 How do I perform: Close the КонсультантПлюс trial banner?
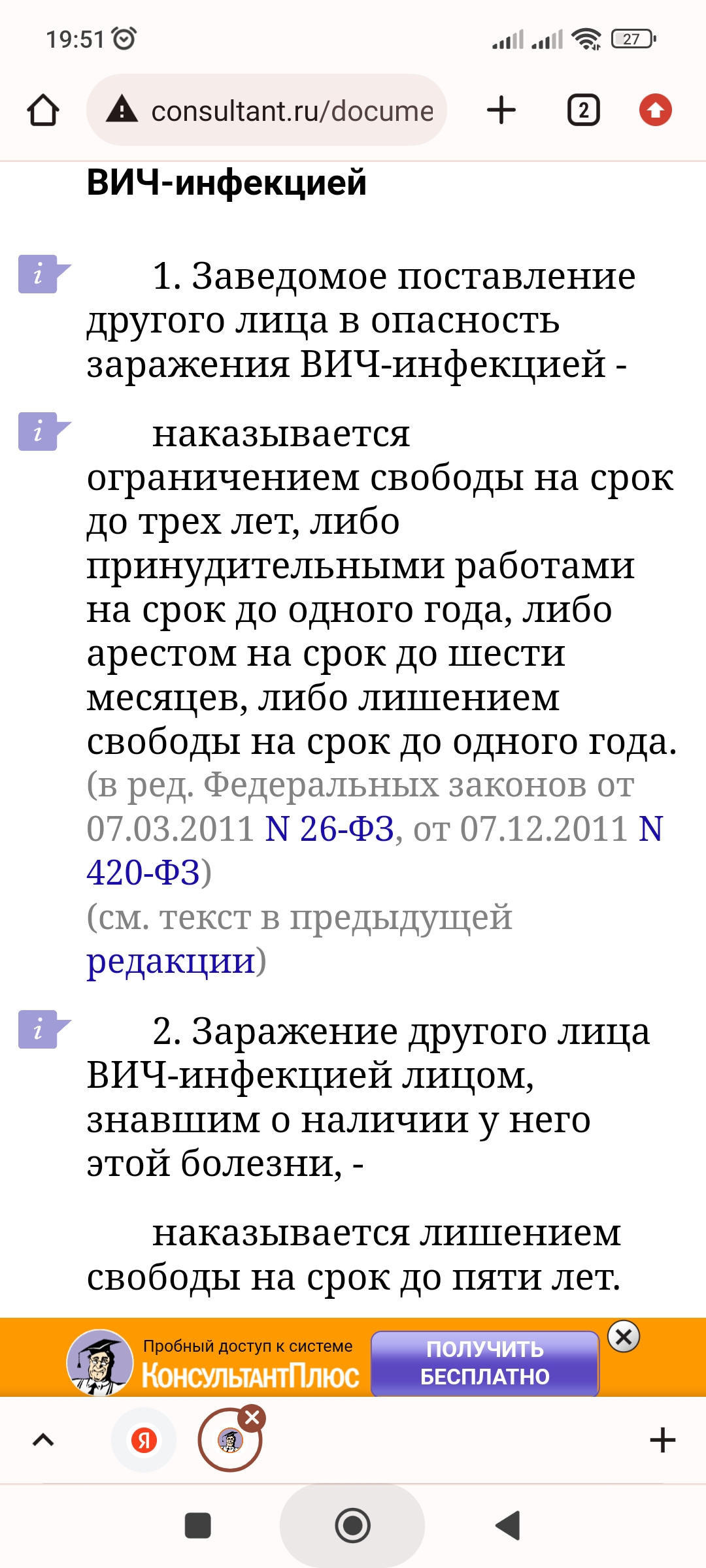(x=624, y=1337)
